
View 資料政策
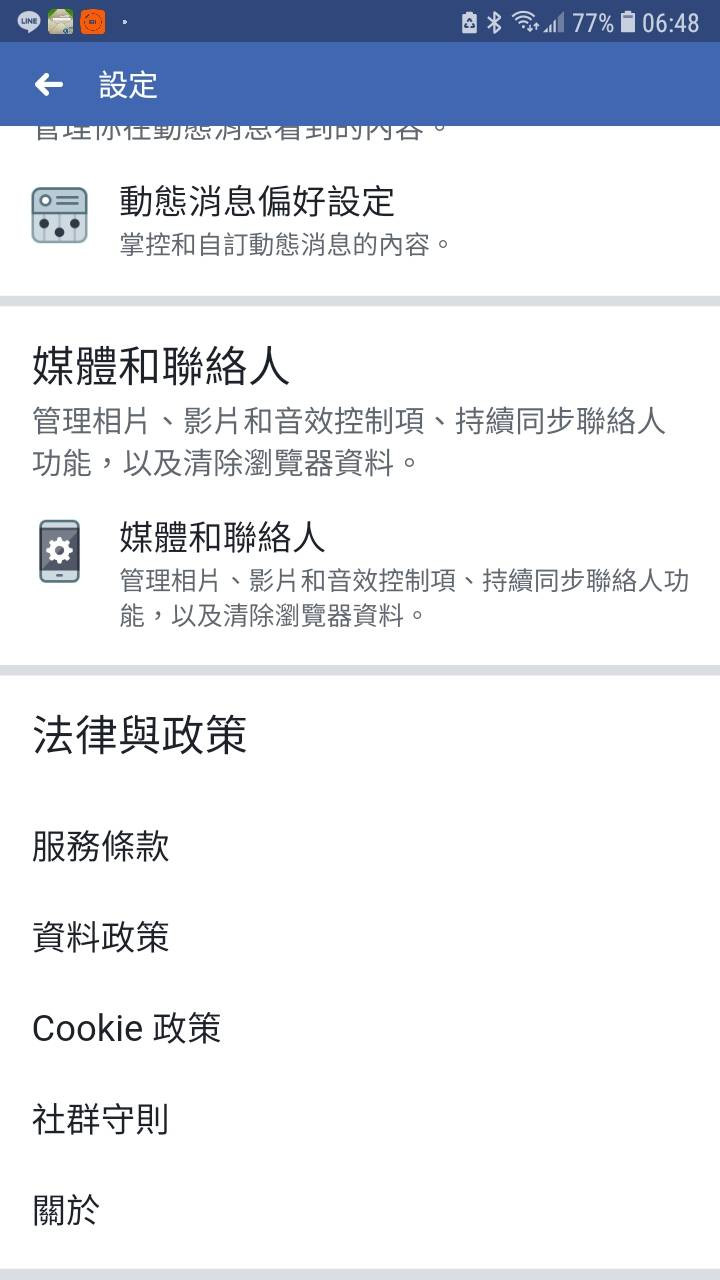point(101,937)
